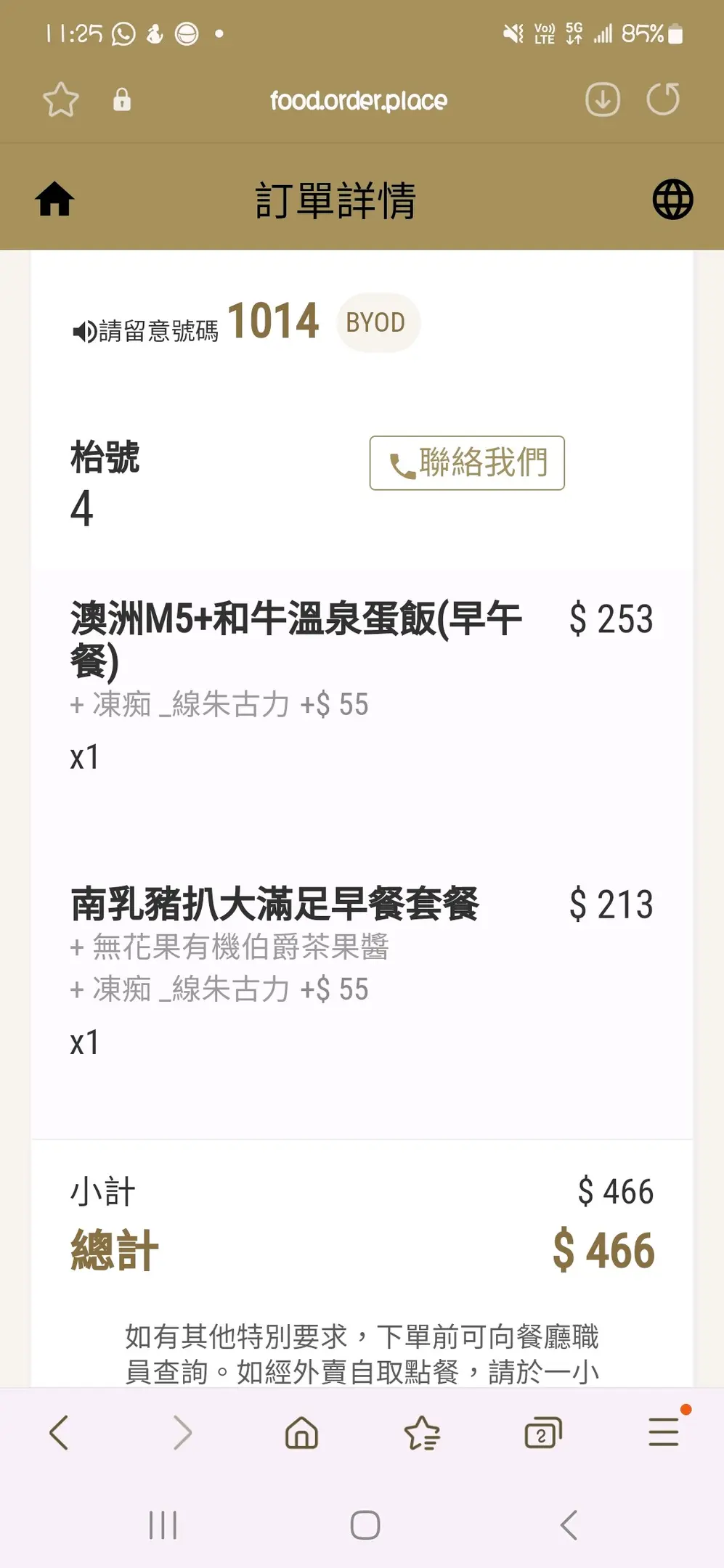Bookmark this page with the star icon
Viewport: 724px width, 1568px height.
click(x=61, y=99)
